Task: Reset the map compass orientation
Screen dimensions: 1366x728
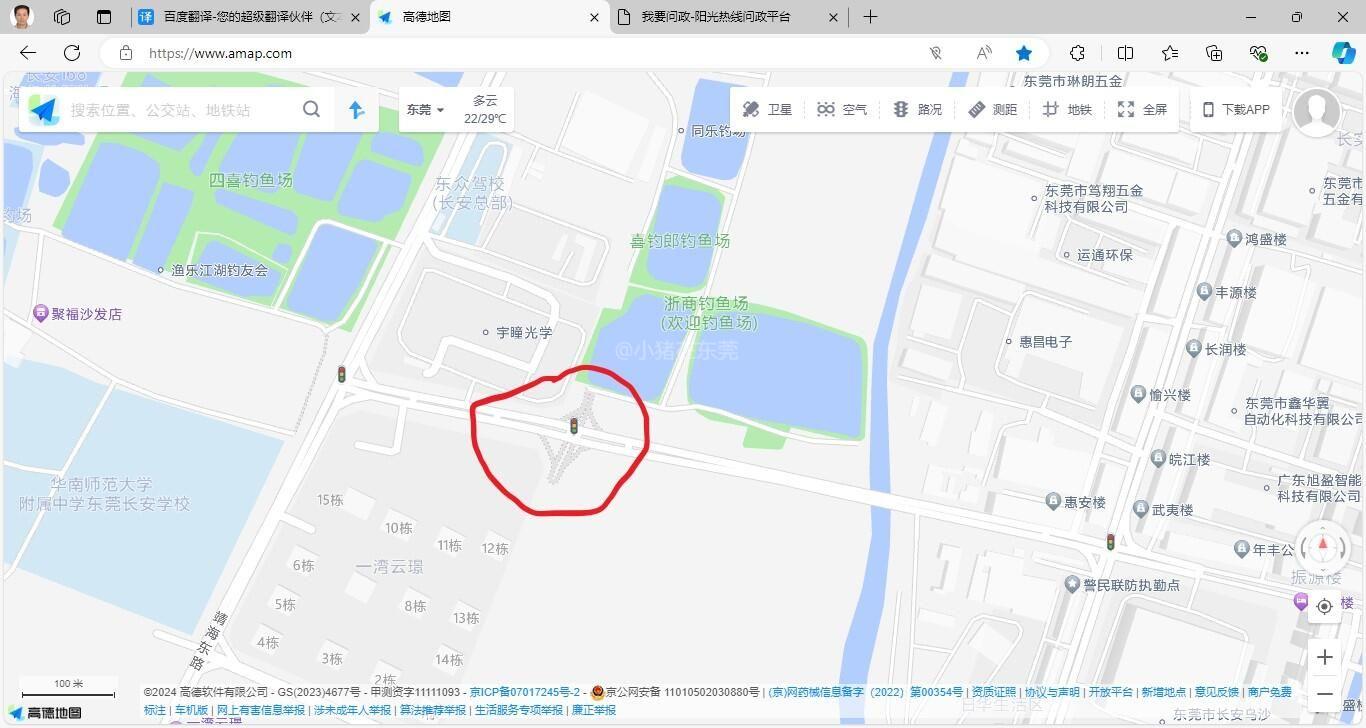Action: 1323,546
